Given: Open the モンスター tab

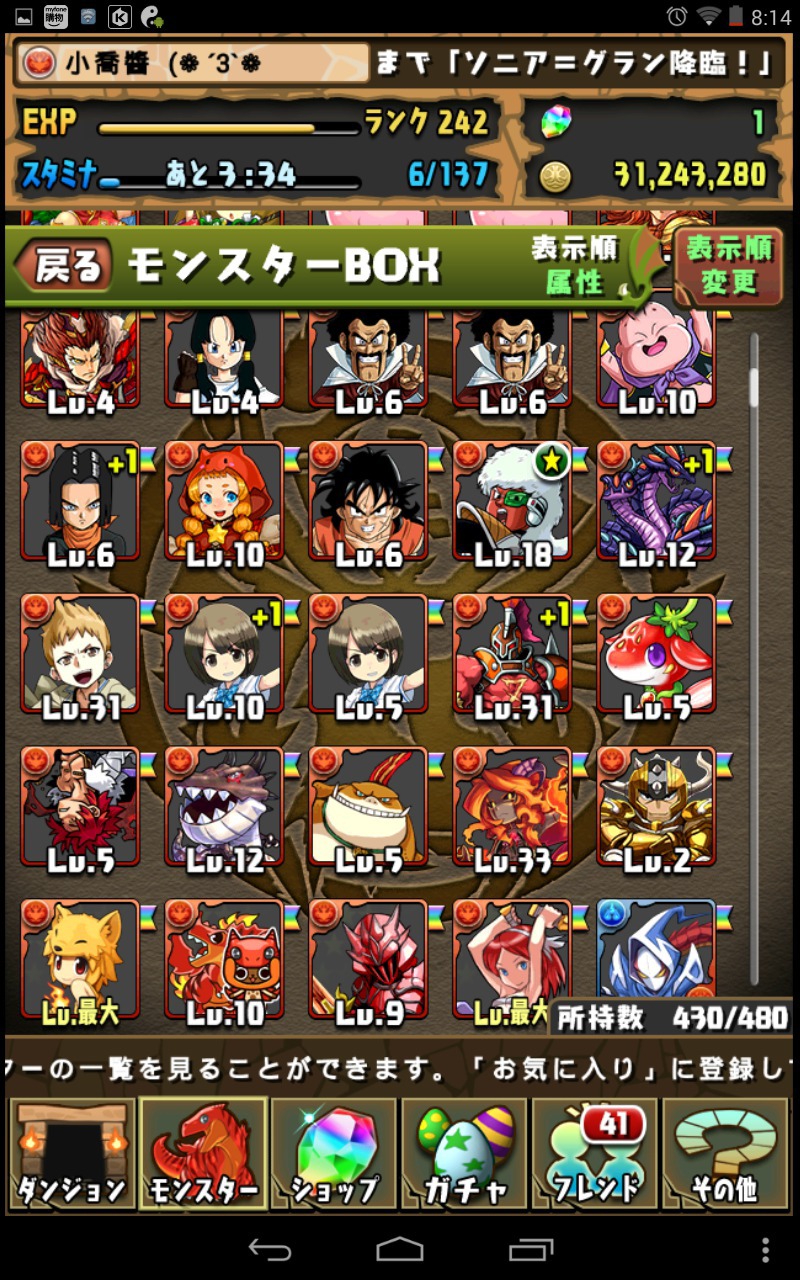Looking at the screenshot, I should point(203,1154).
